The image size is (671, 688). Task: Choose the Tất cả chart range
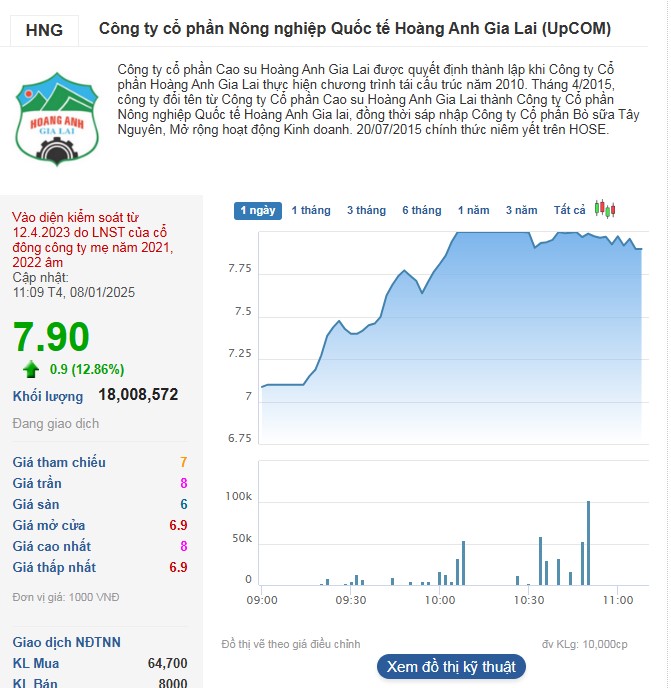569,210
